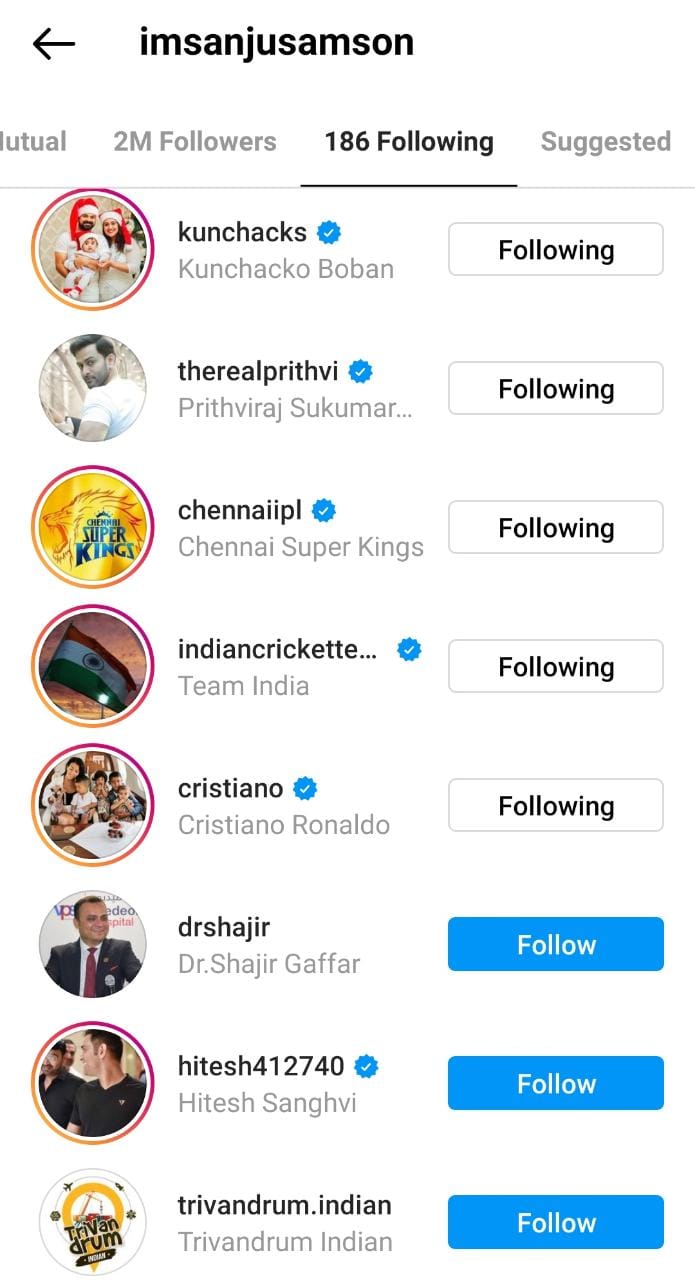Switch to the 2M Followers tab
The image size is (695, 1280).
coord(194,142)
